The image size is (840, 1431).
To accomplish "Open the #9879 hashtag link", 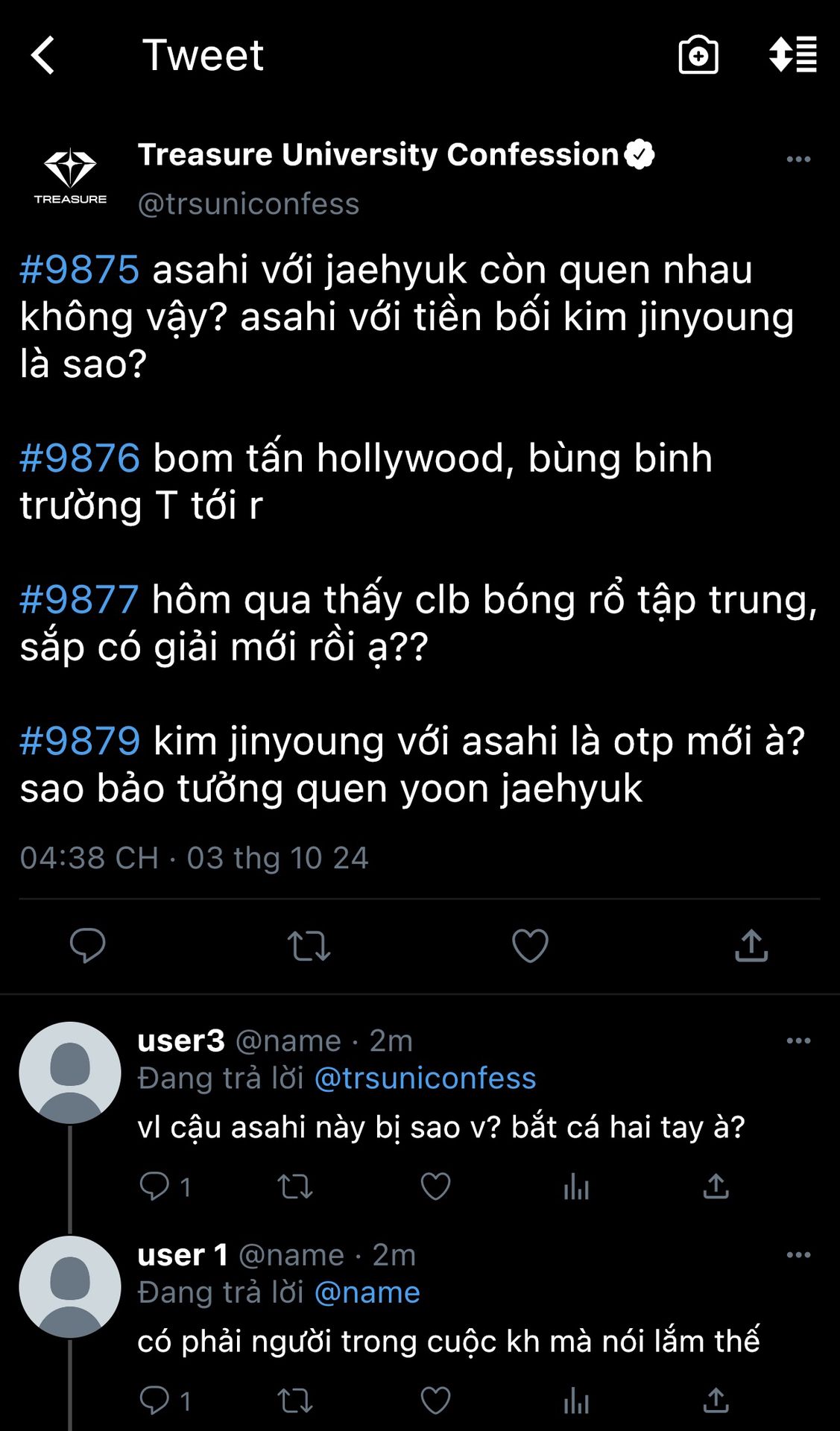I will (x=79, y=741).
